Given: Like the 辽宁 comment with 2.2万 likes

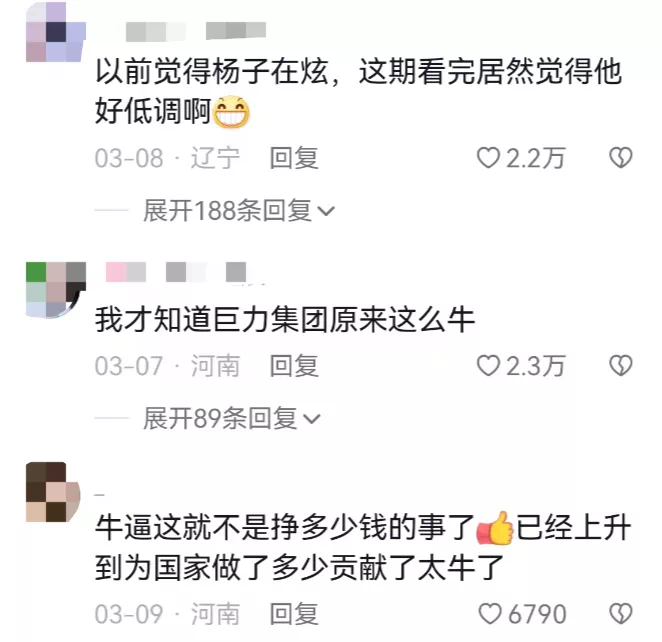Looking at the screenshot, I should 488,158.
